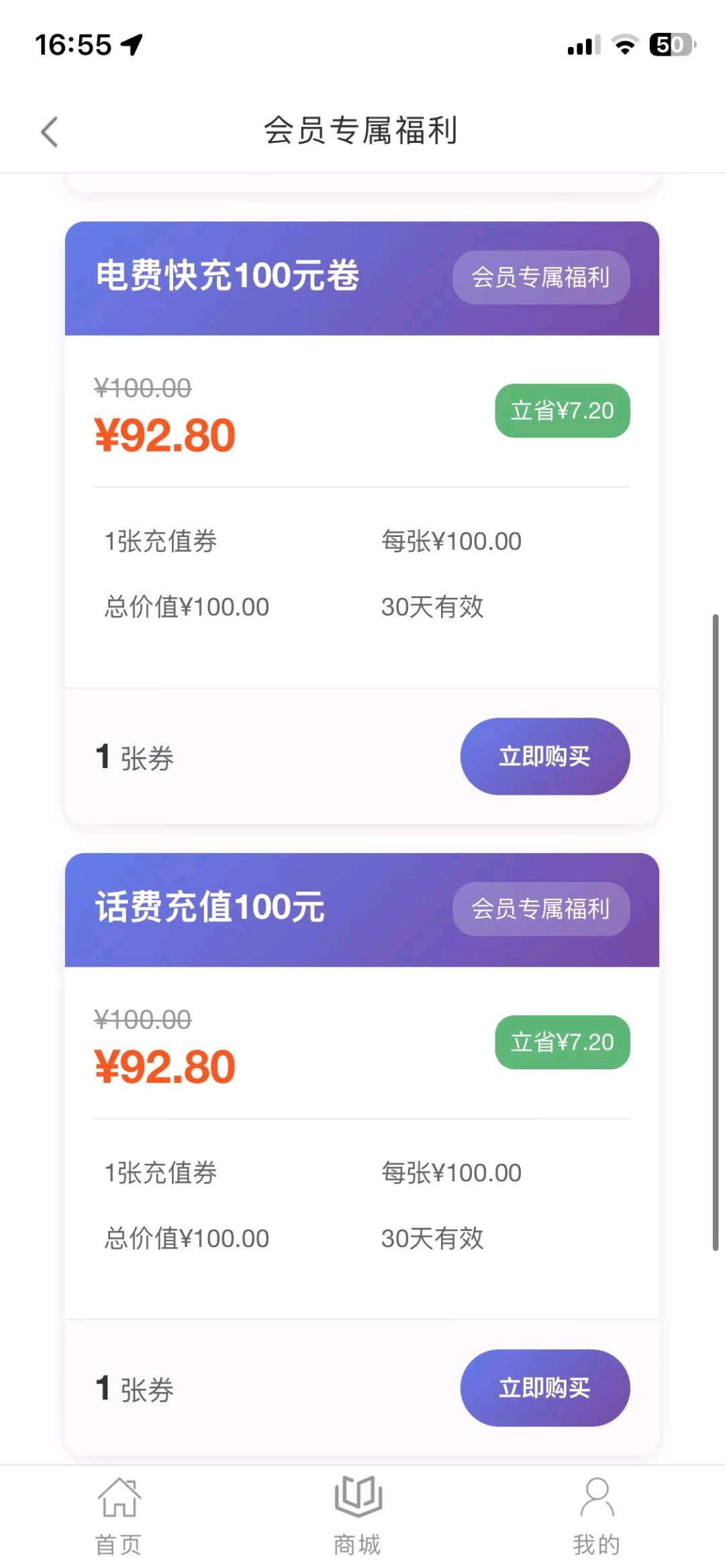Screen dimensions: 725x1568
Task: Tap the battery indicator showing 50
Action: coord(670,44)
